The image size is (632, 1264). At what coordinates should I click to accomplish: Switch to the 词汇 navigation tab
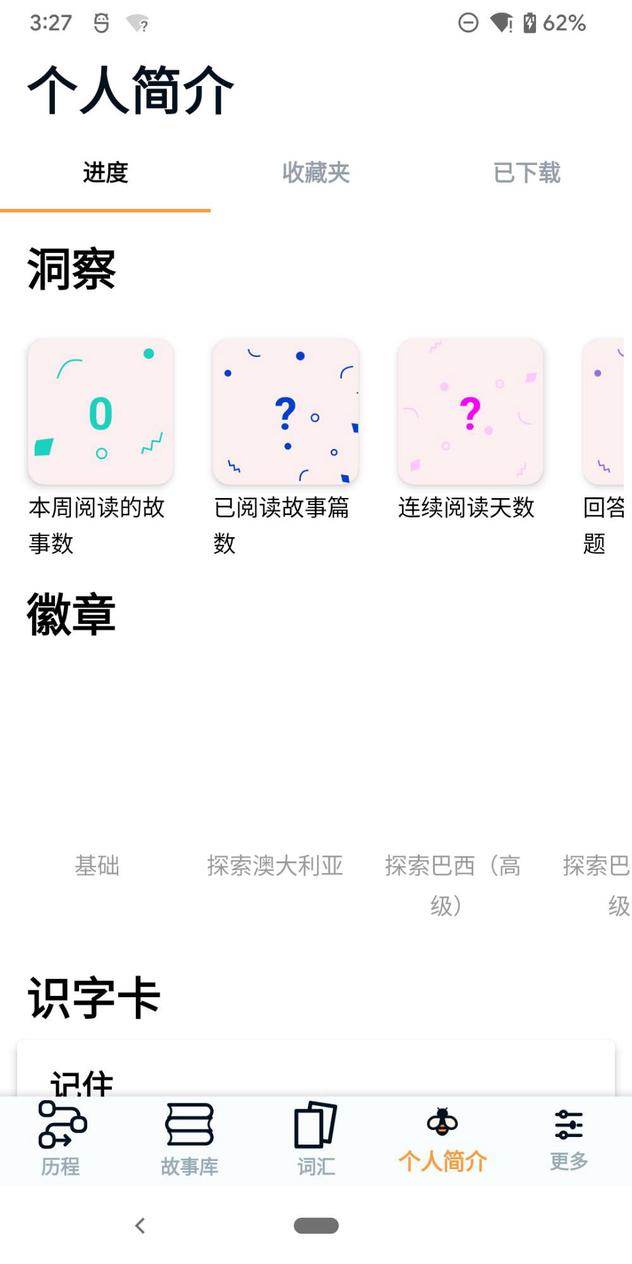pos(315,1138)
